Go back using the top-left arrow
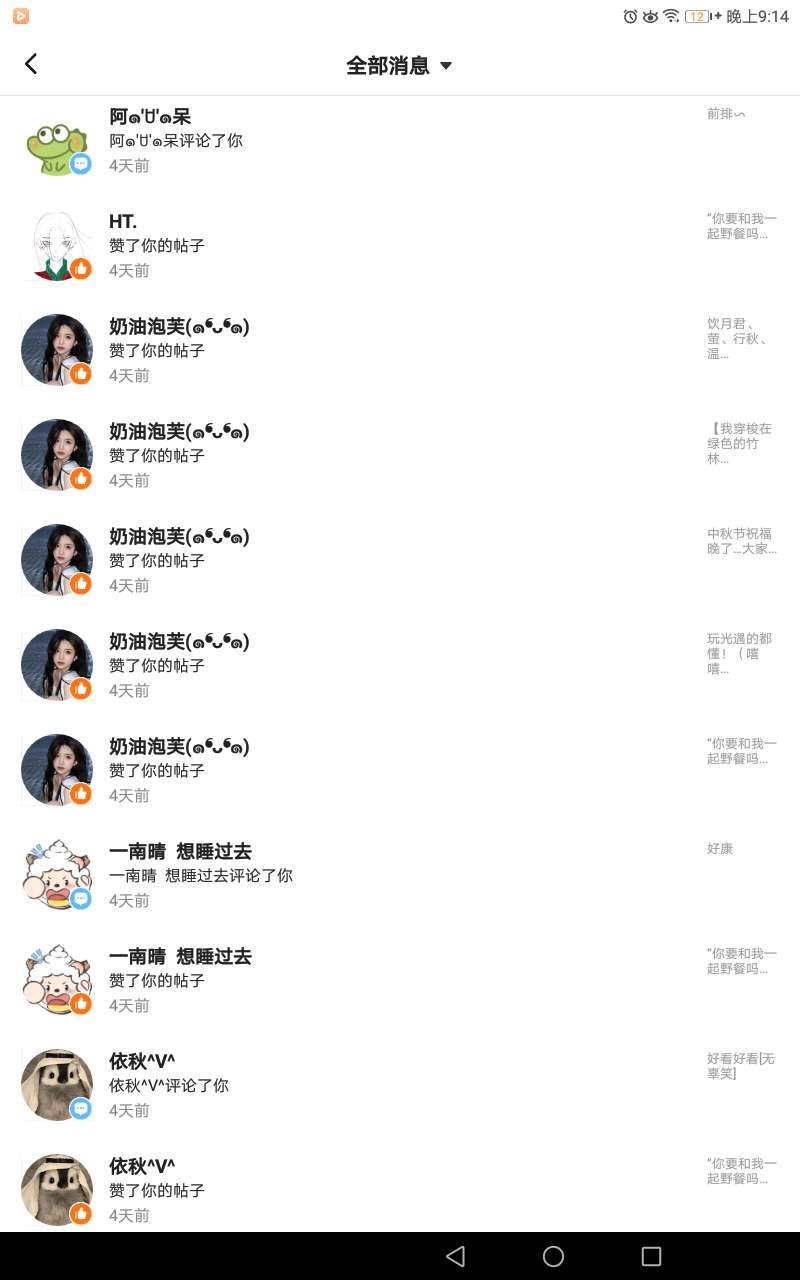This screenshot has height=1280, width=800. [31, 65]
